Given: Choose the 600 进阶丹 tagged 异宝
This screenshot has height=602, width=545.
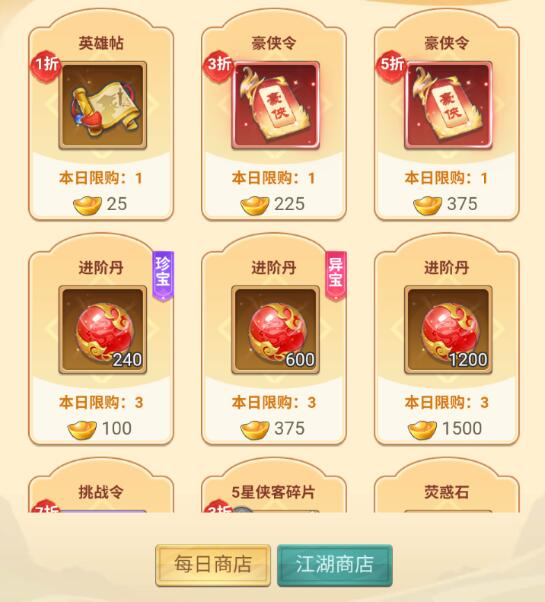Looking at the screenshot, I should [x=274, y=340].
